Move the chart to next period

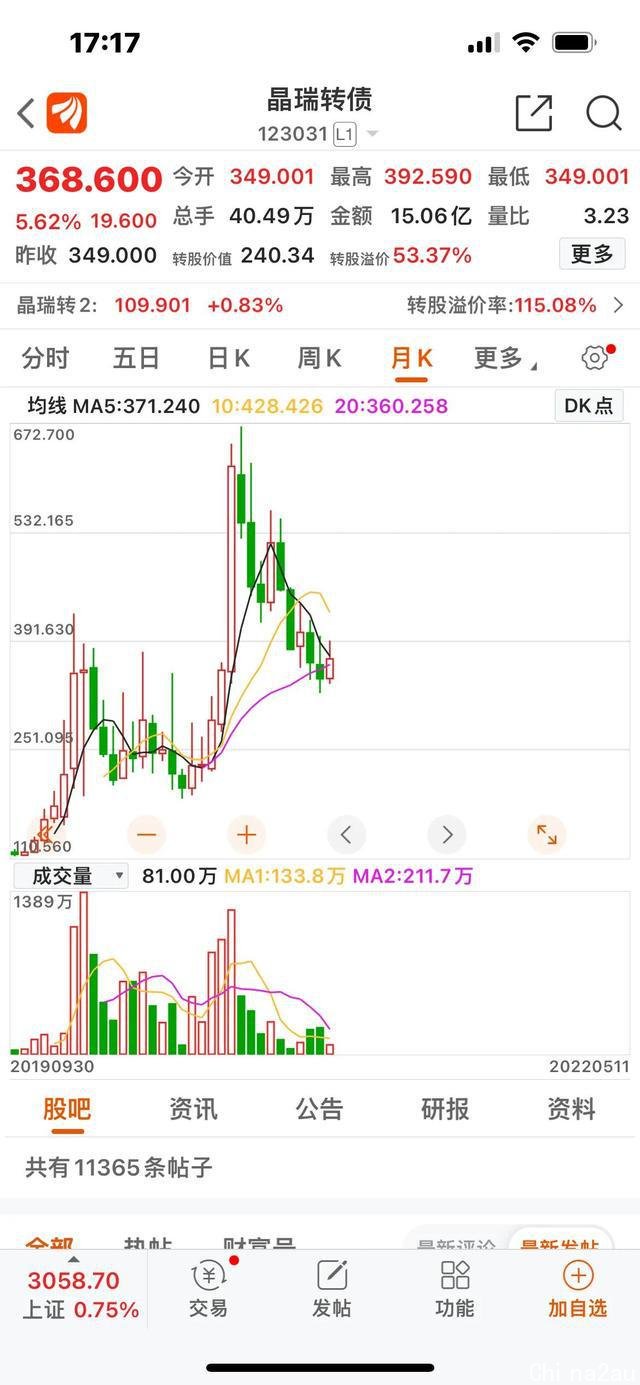tap(447, 834)
